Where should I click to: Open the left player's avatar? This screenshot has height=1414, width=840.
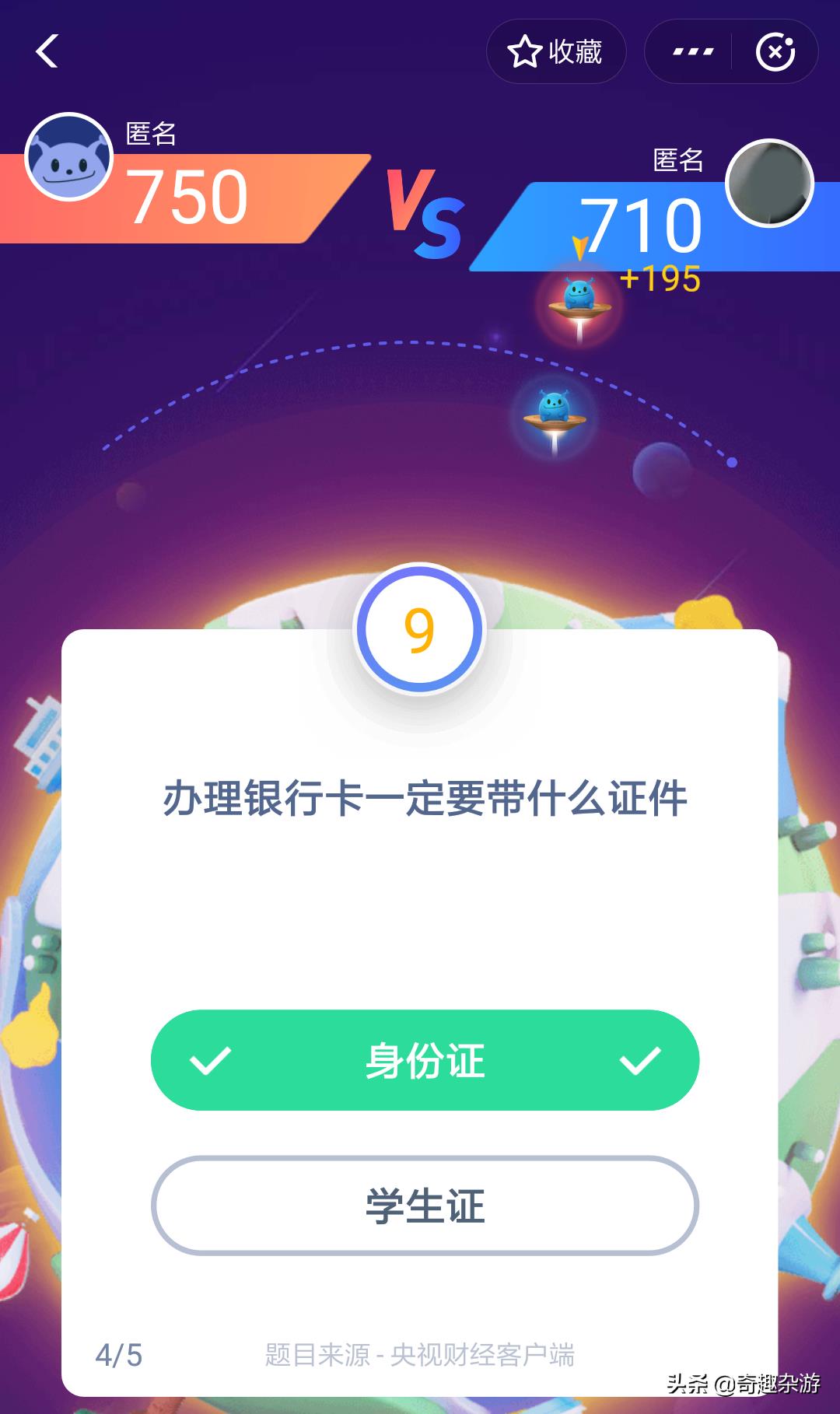tap(69, 156)
